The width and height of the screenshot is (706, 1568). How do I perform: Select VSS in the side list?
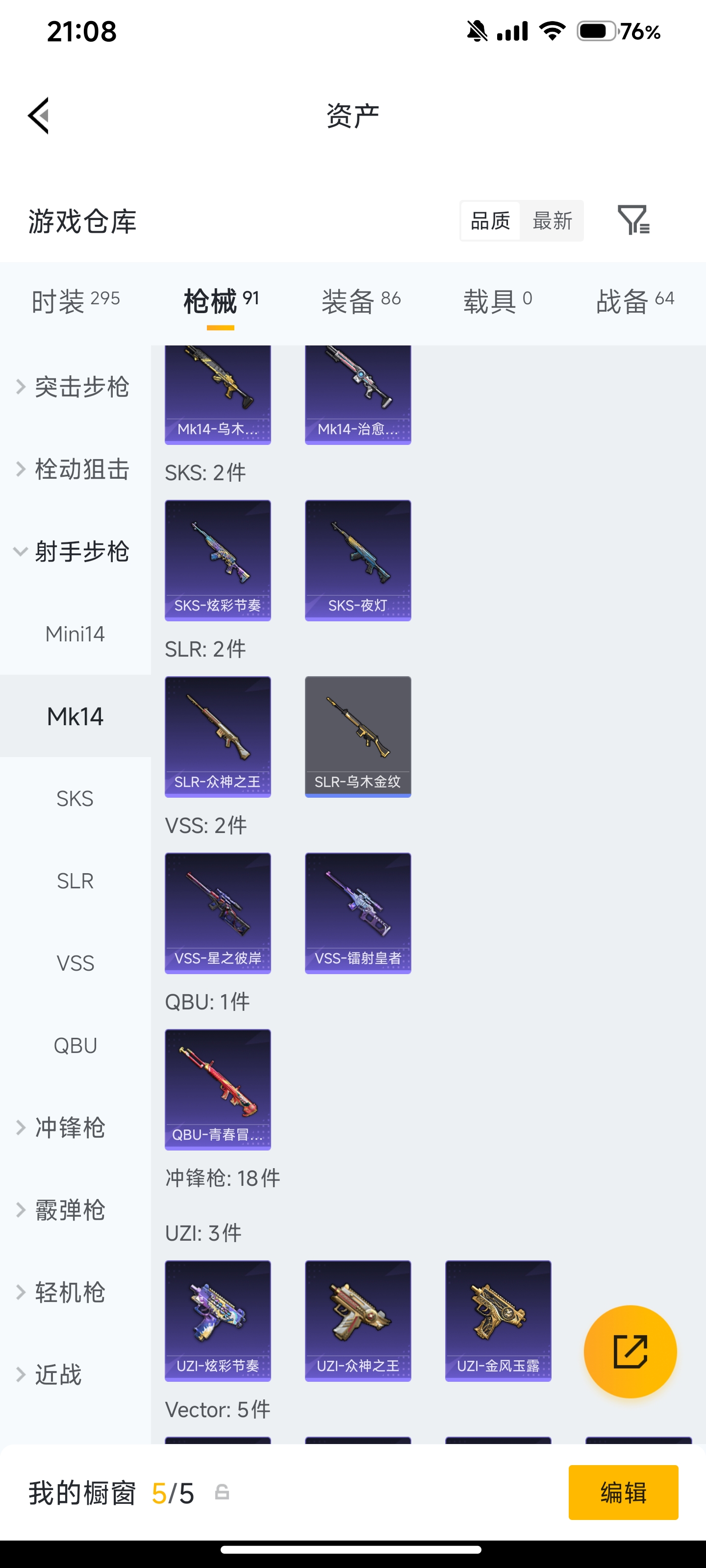pyautogui.click(x=76, y=963)
